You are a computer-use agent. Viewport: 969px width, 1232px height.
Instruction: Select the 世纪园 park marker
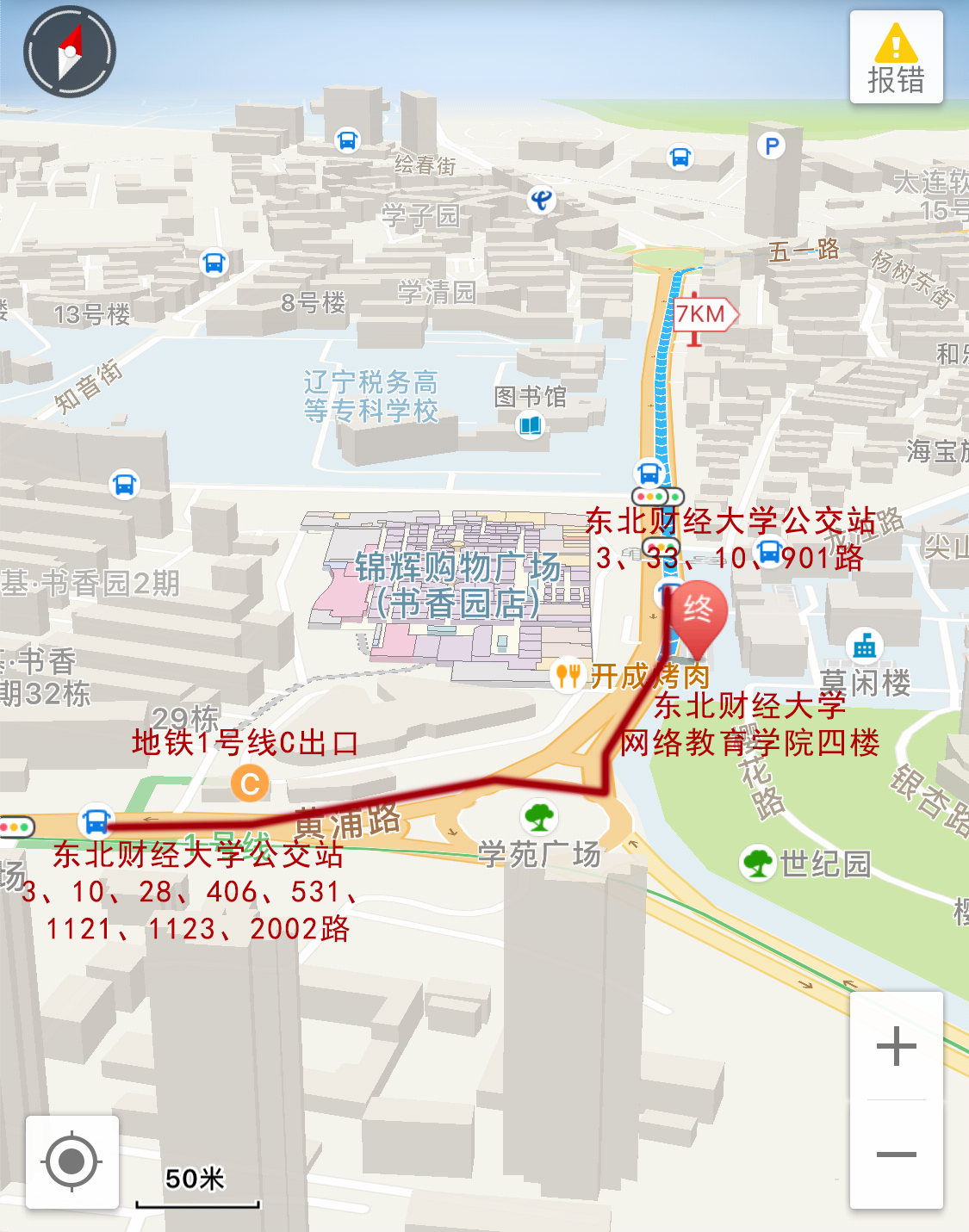[x=758, y=863]
